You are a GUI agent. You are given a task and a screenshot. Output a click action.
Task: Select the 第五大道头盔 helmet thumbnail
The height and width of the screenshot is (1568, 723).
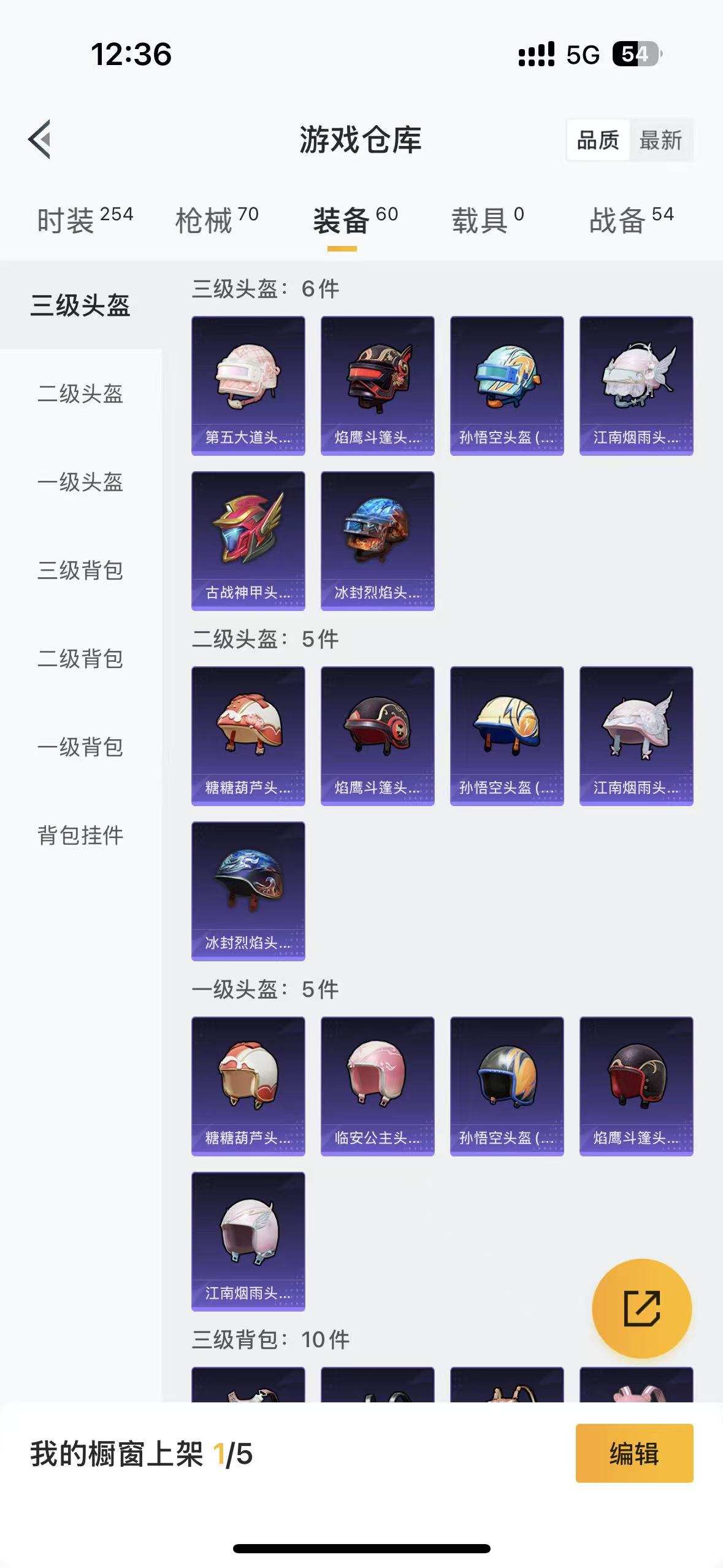pos(248,385)
